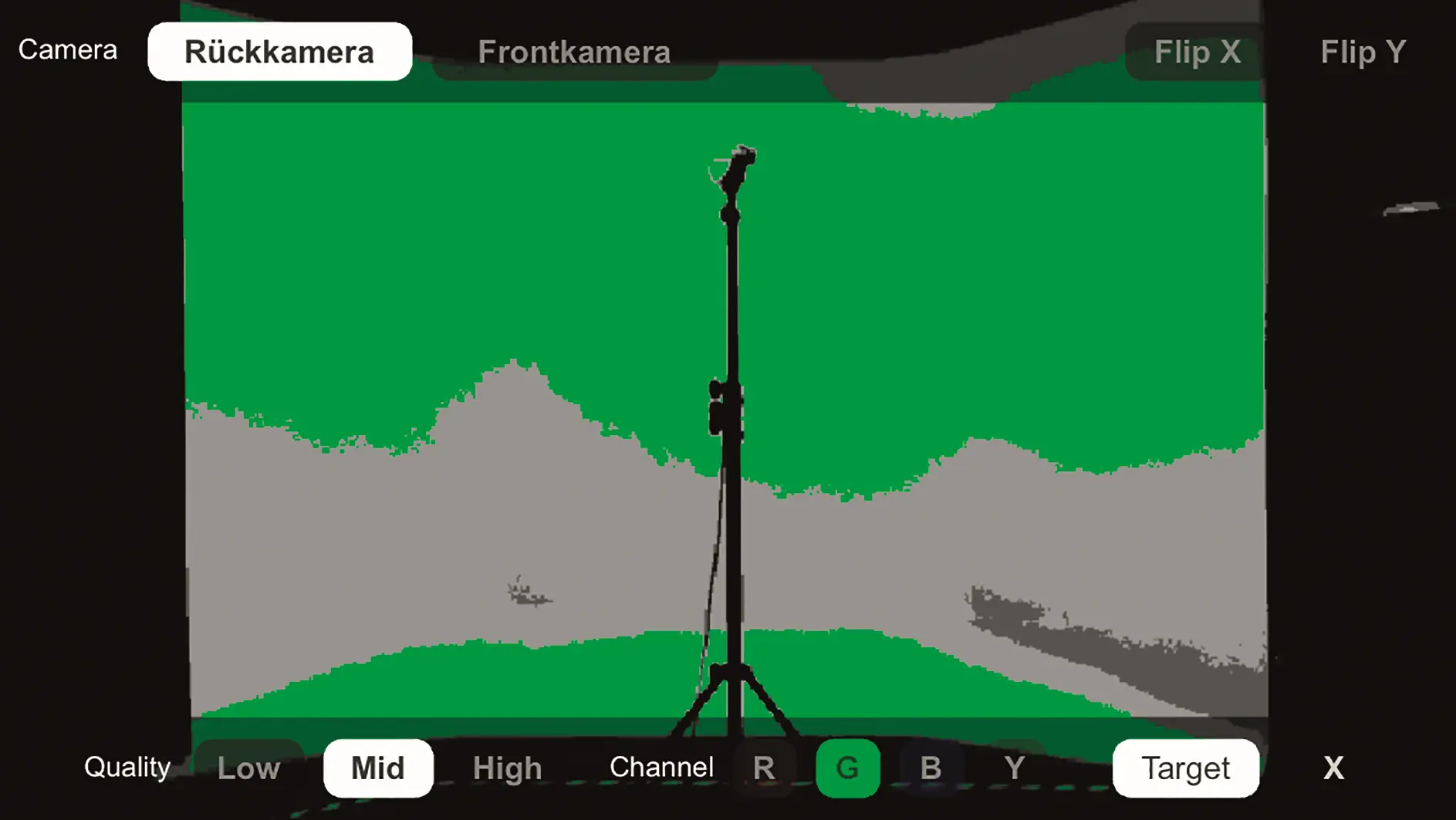Select the R channel
1456x820 pixels.
tap(764, 768)
